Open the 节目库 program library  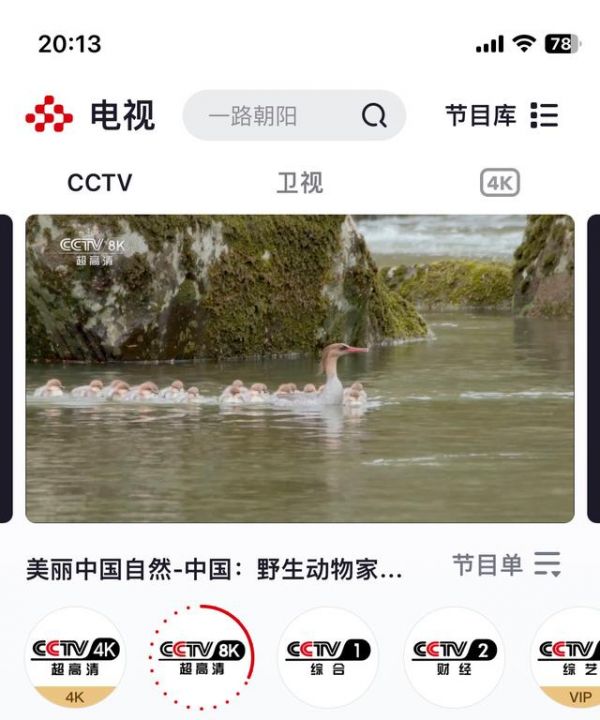(x=502, y=115)
